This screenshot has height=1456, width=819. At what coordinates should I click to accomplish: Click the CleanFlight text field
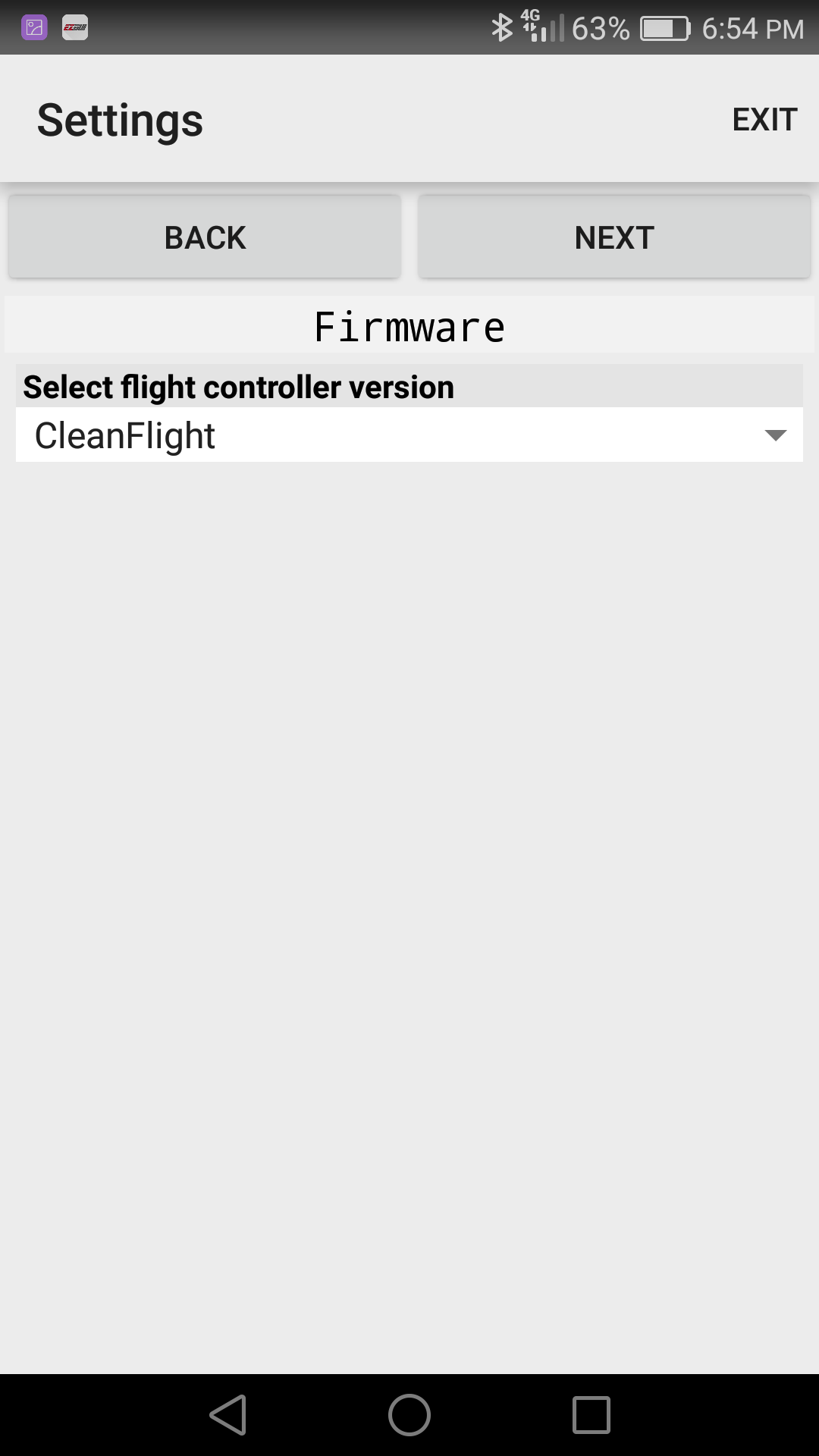click(125, 435)
